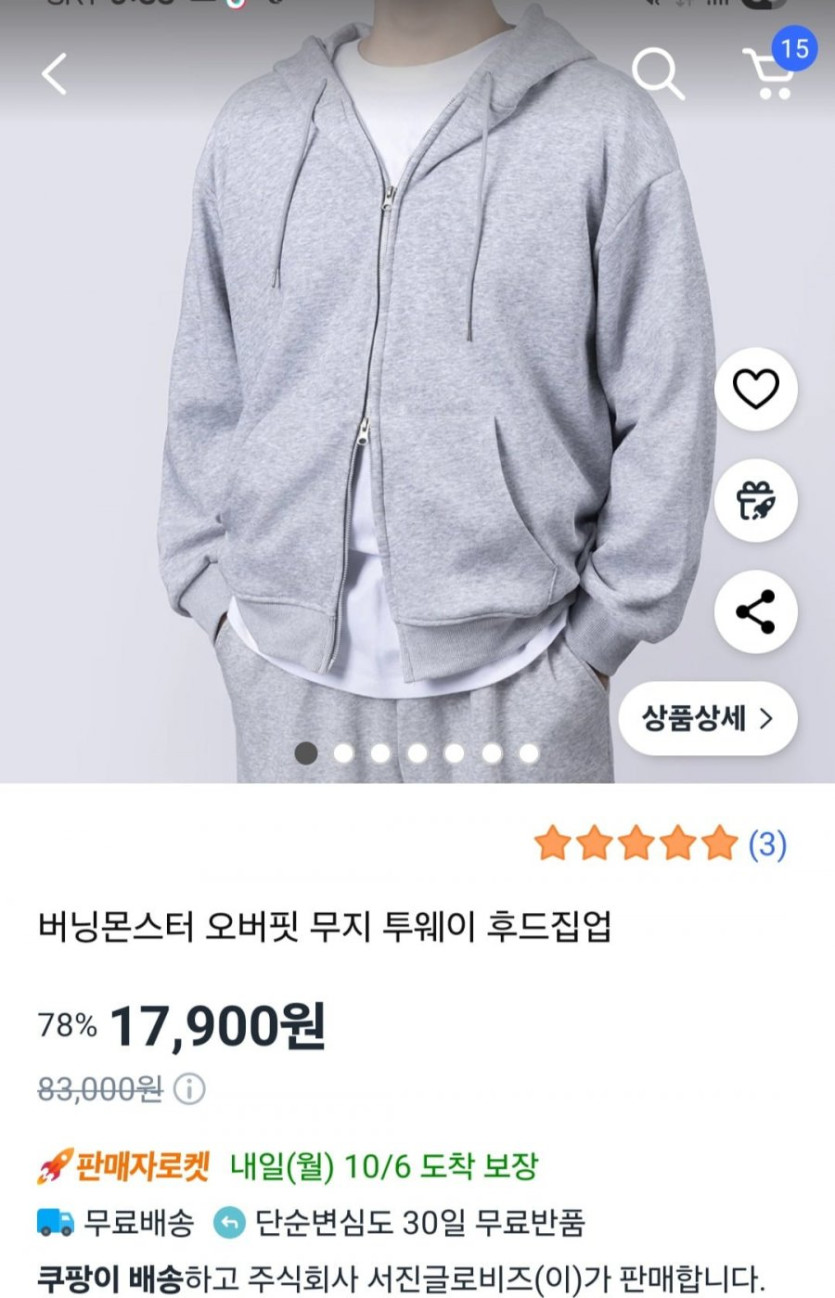This screenshot has width=835, height=1298.
Task: Share this product
Action: pos(756,612)
